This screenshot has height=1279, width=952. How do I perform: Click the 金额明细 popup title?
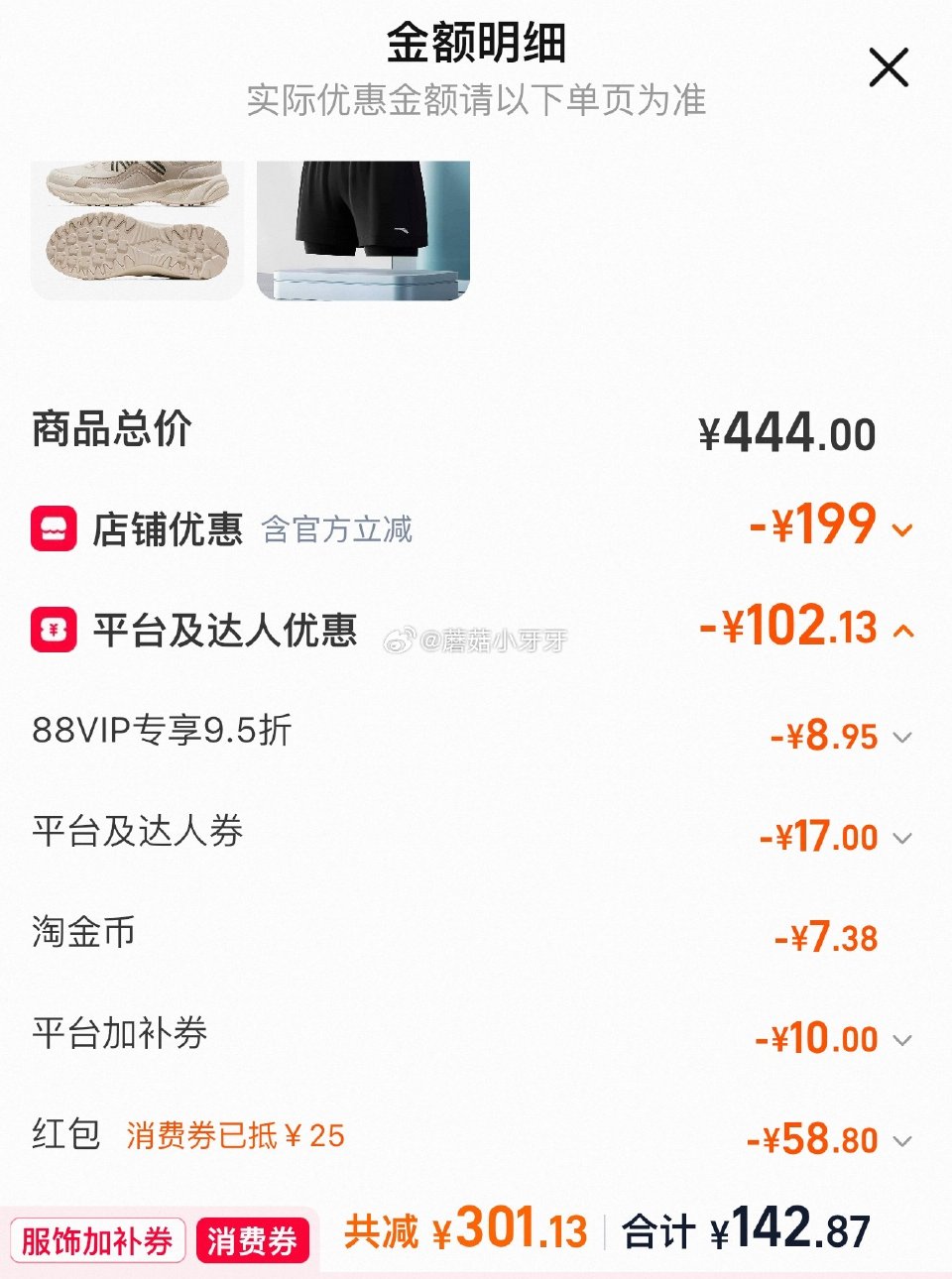pos(476,44)
